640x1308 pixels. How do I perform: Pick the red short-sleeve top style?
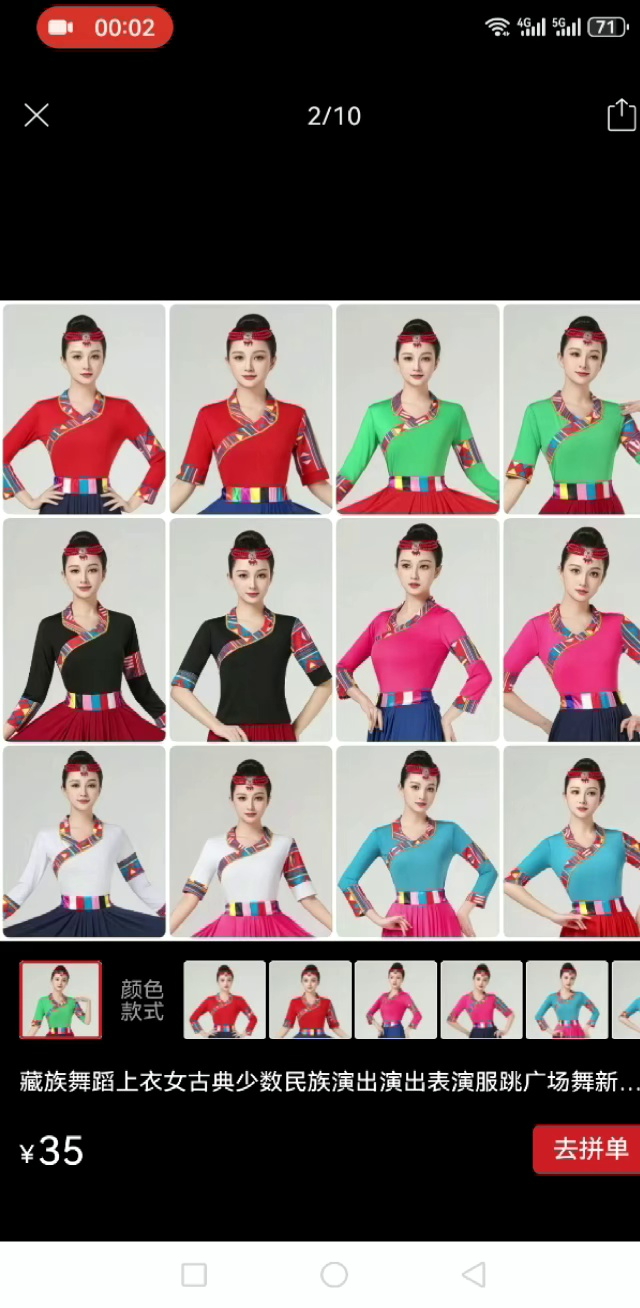point(310,999)
